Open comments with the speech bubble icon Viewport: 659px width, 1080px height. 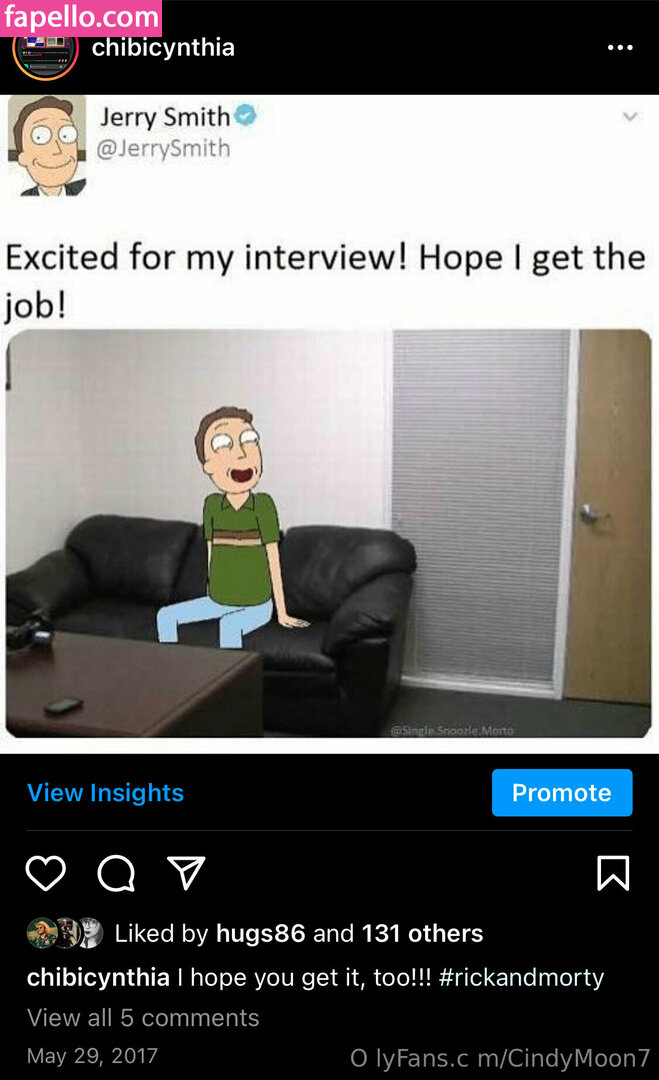(x=116, y=873)
